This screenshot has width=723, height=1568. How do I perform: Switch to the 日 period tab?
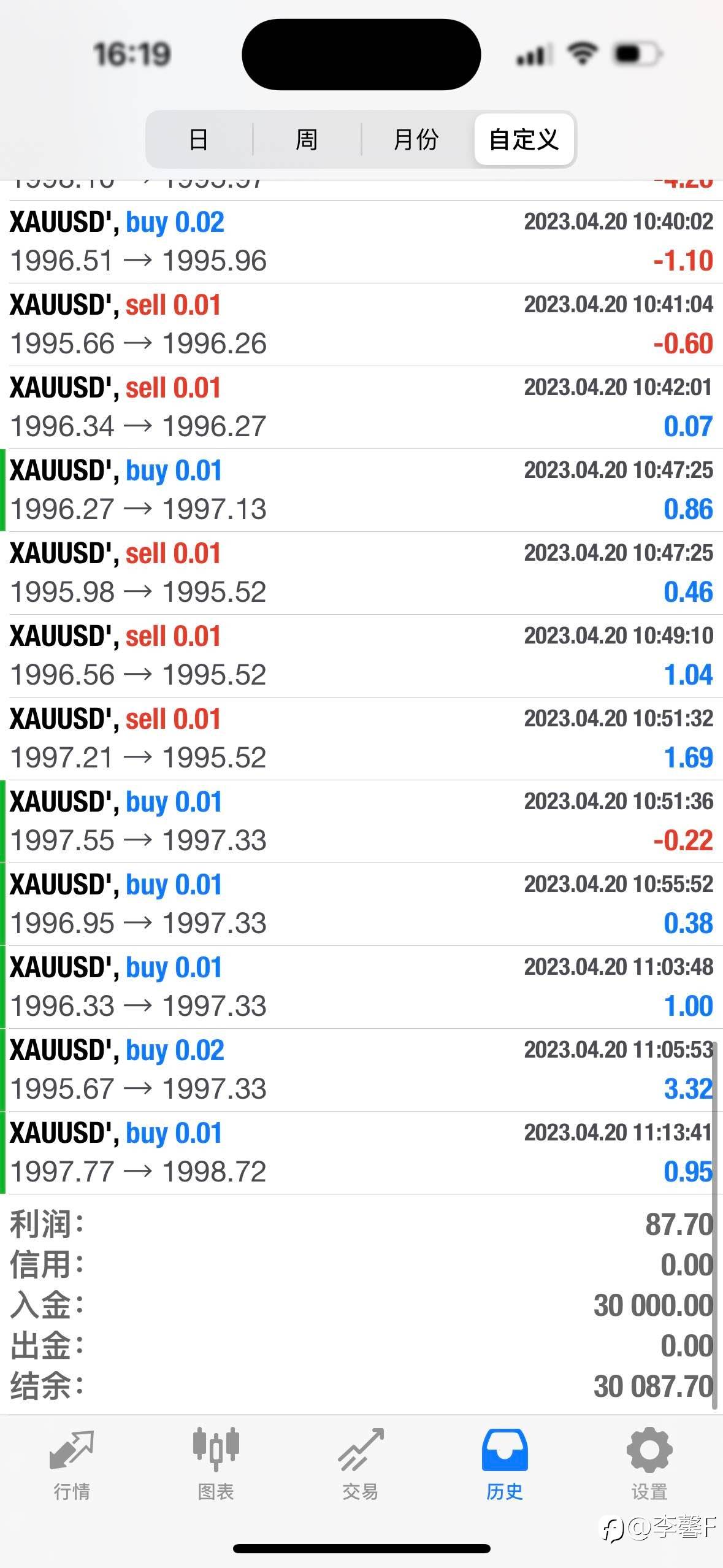199,139
